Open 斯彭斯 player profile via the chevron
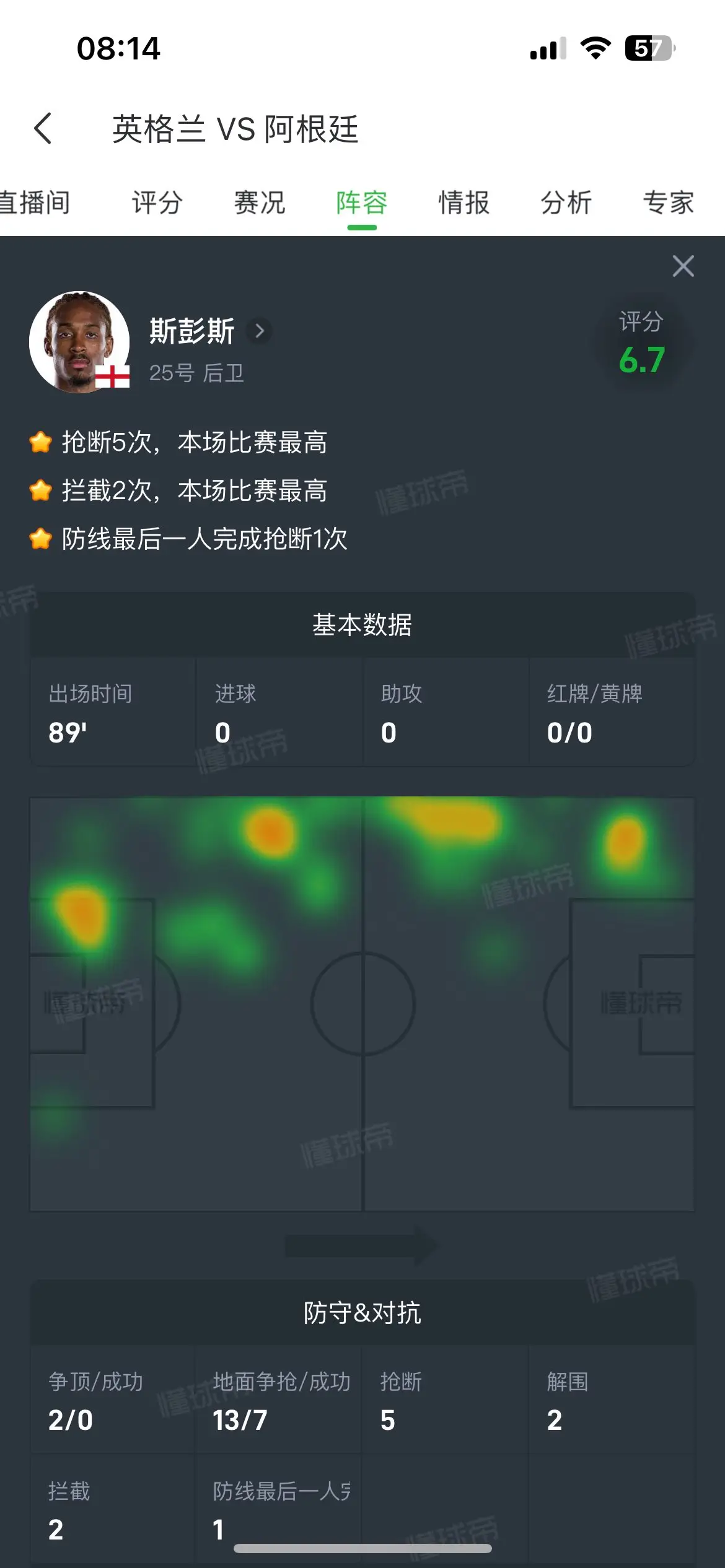The width and height of the screenshot is (725, 1568). point(260,331)
